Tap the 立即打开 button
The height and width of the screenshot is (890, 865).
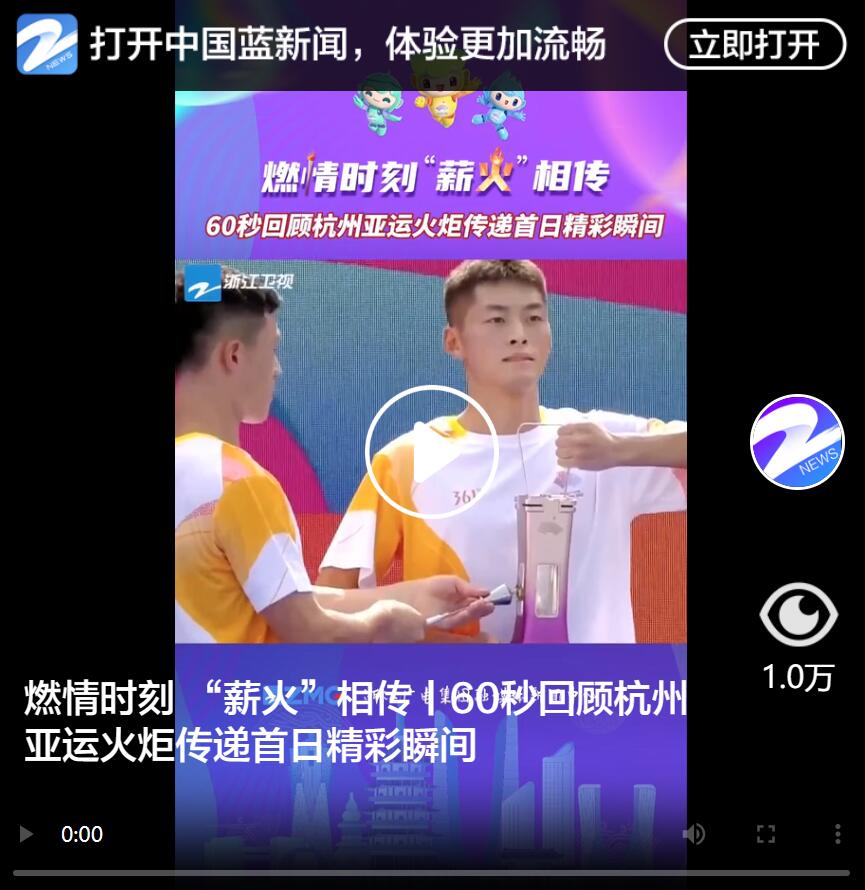[x=755, y=44]
